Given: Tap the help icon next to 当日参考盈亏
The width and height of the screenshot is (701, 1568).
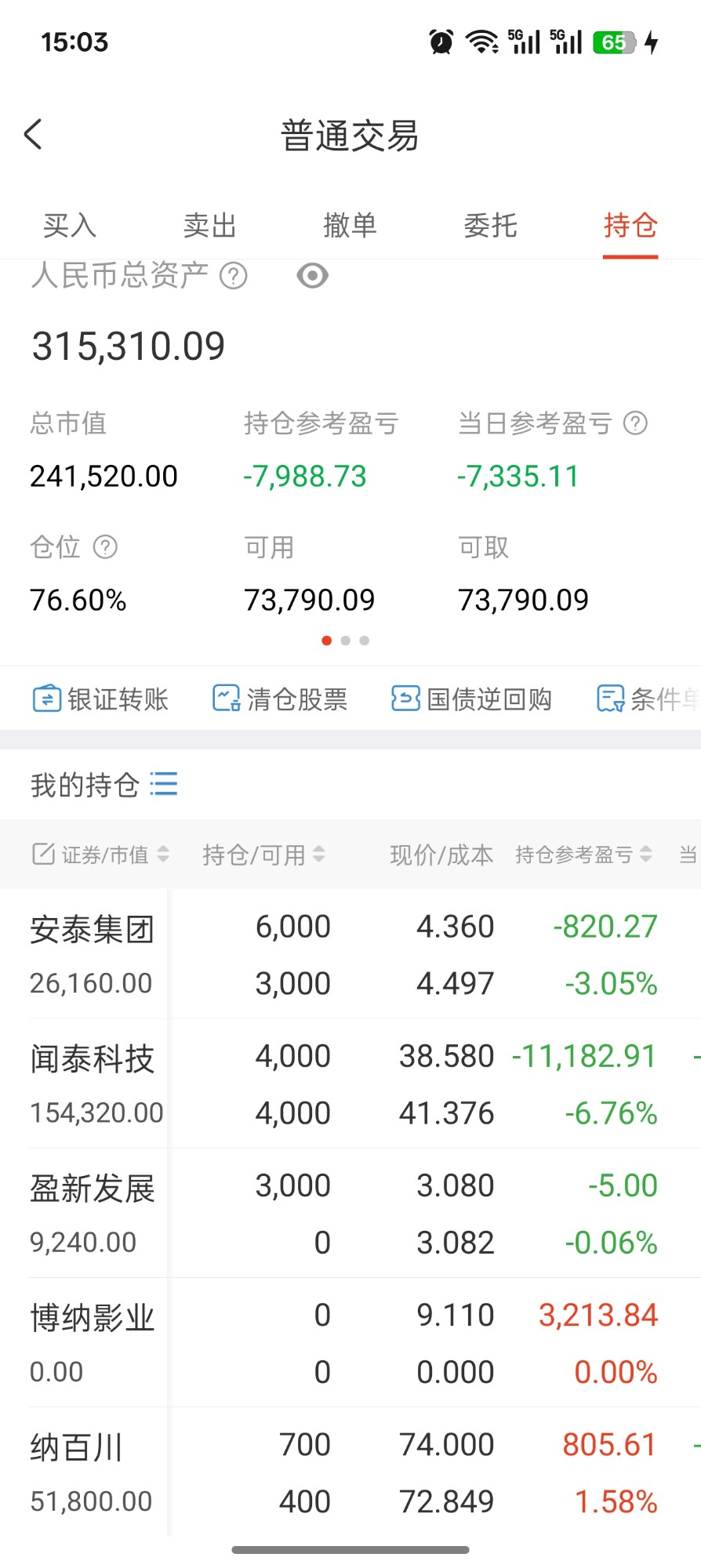Looking at the screenshot, I should click(x=635, y=423).
